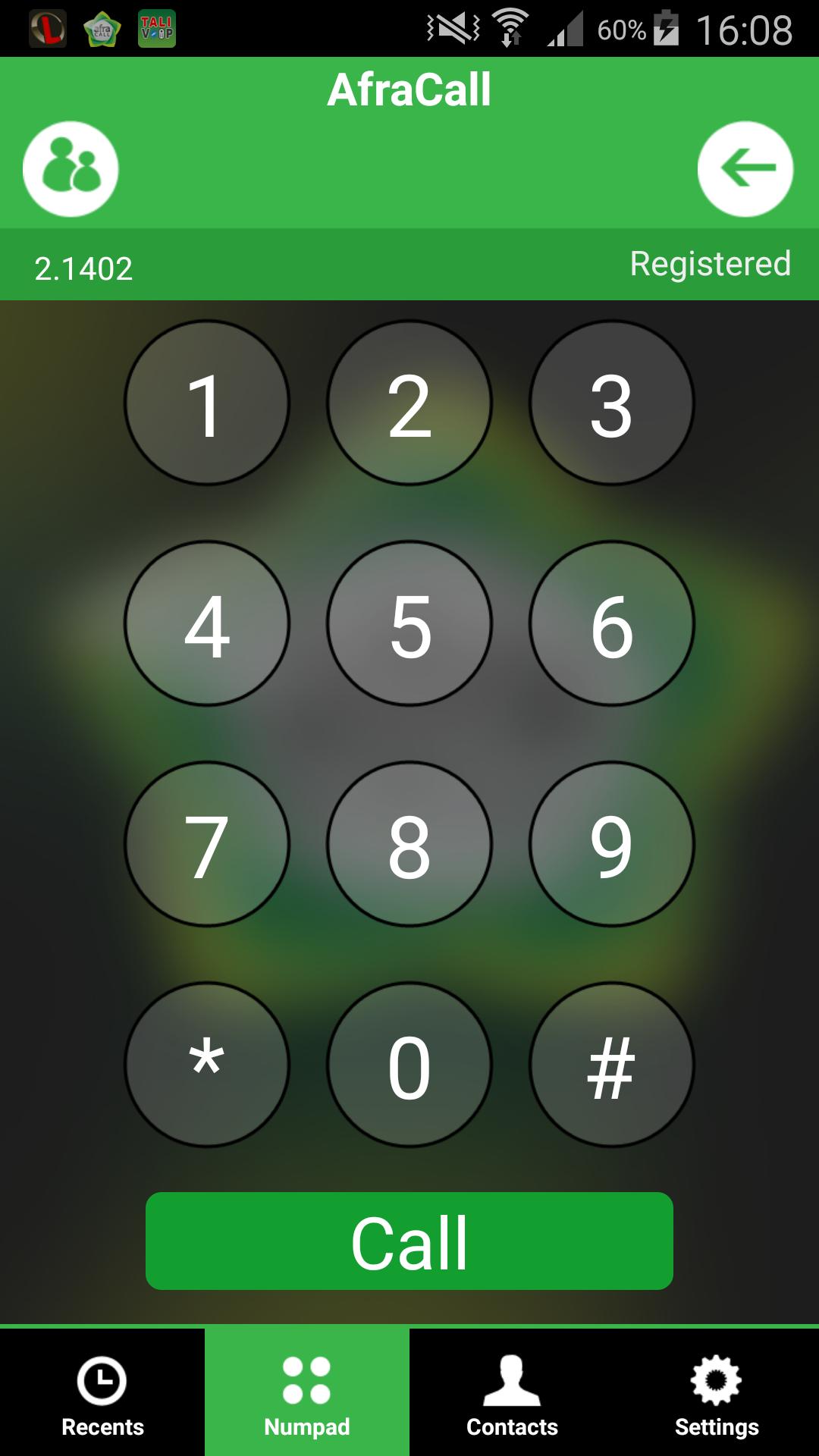Tap the hash key
Viewport: 819px width, 1456px height.
(611, 1065)
